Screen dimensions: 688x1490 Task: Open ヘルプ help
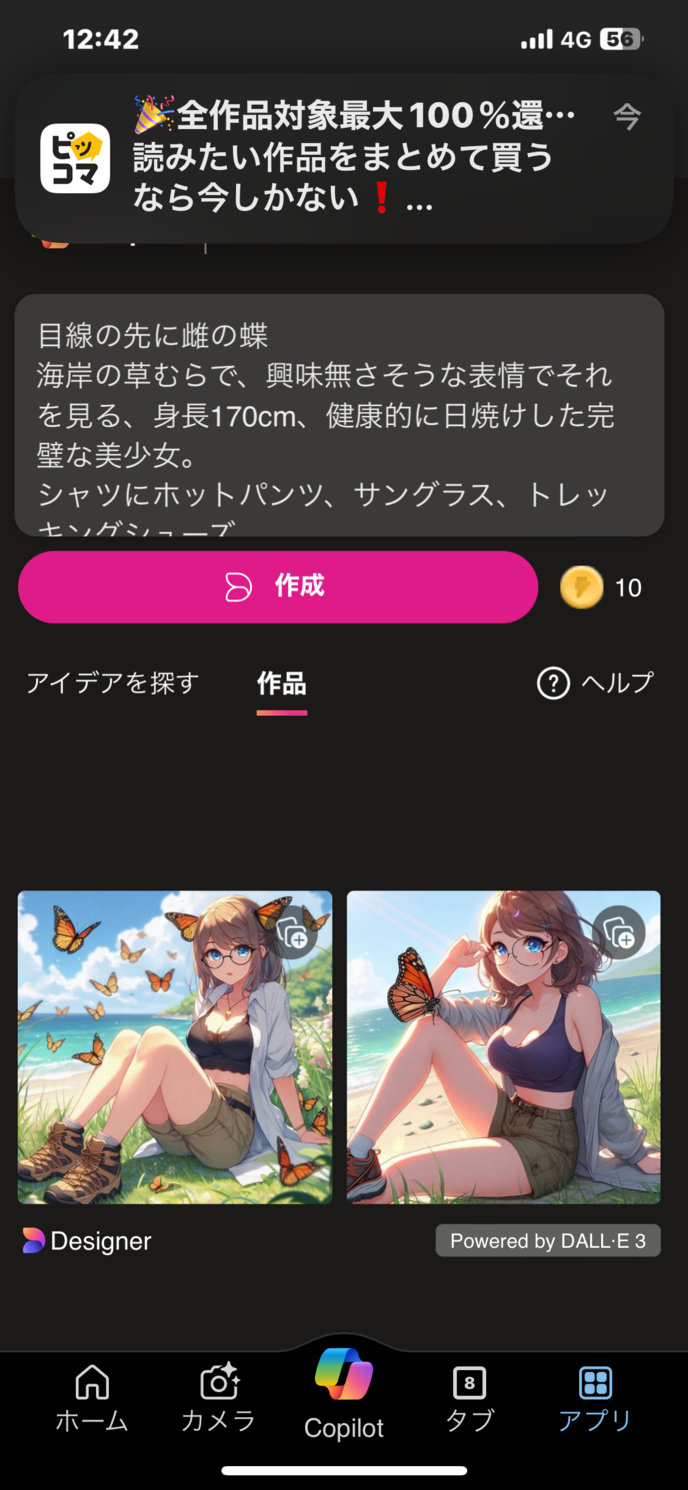(x=596, y=683)
